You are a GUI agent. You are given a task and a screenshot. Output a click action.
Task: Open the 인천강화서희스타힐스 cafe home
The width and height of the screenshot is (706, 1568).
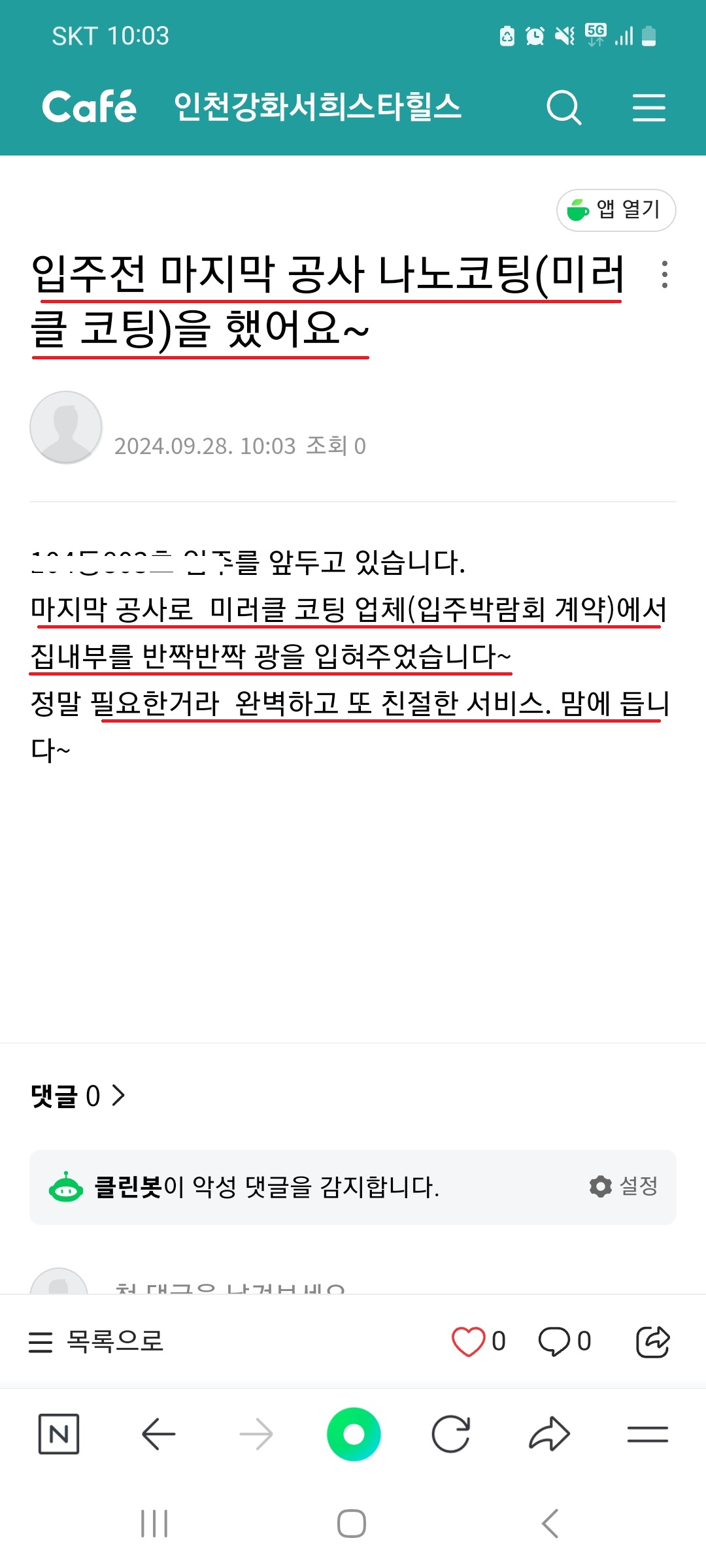pyautogui.click(x=318, y=106)
